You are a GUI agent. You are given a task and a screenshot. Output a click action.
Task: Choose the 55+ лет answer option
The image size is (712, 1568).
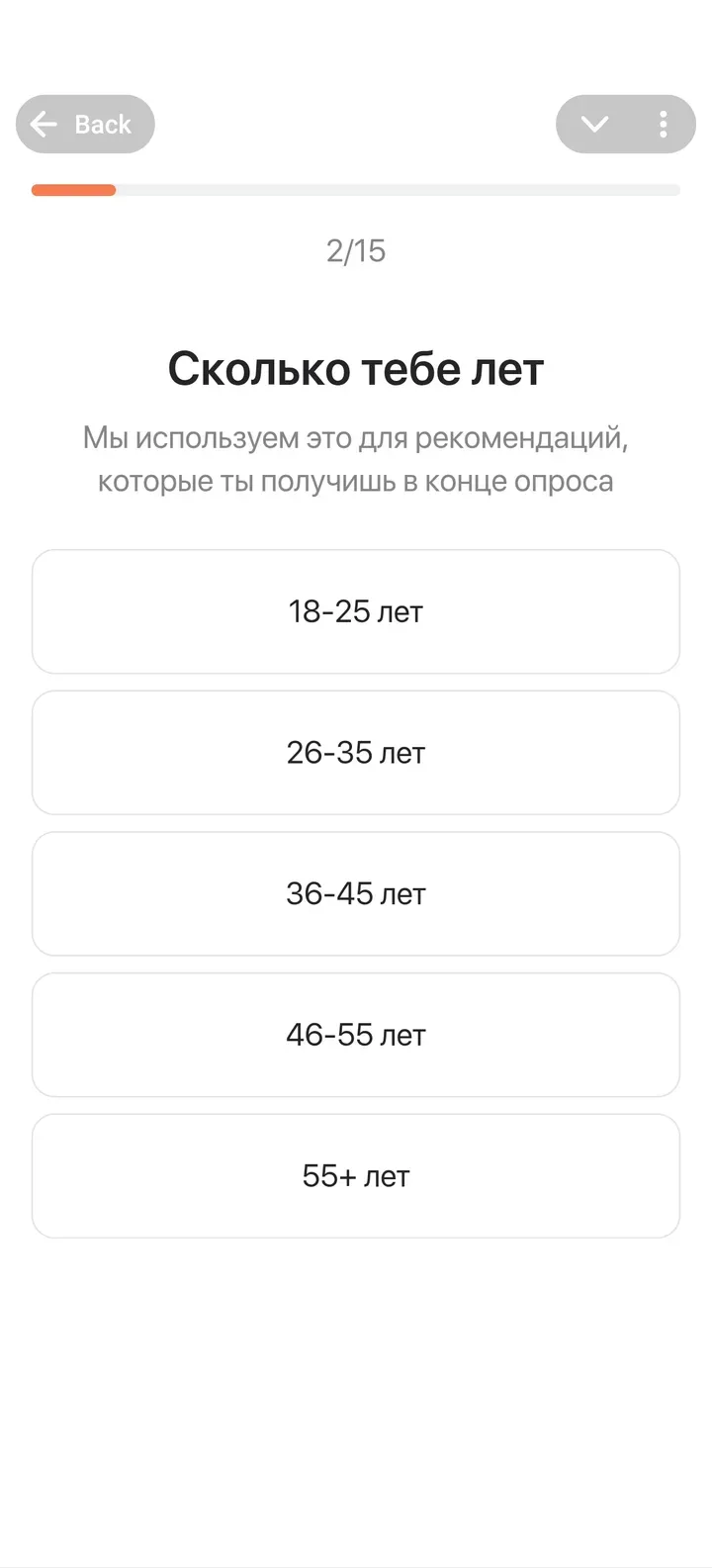356,1175
